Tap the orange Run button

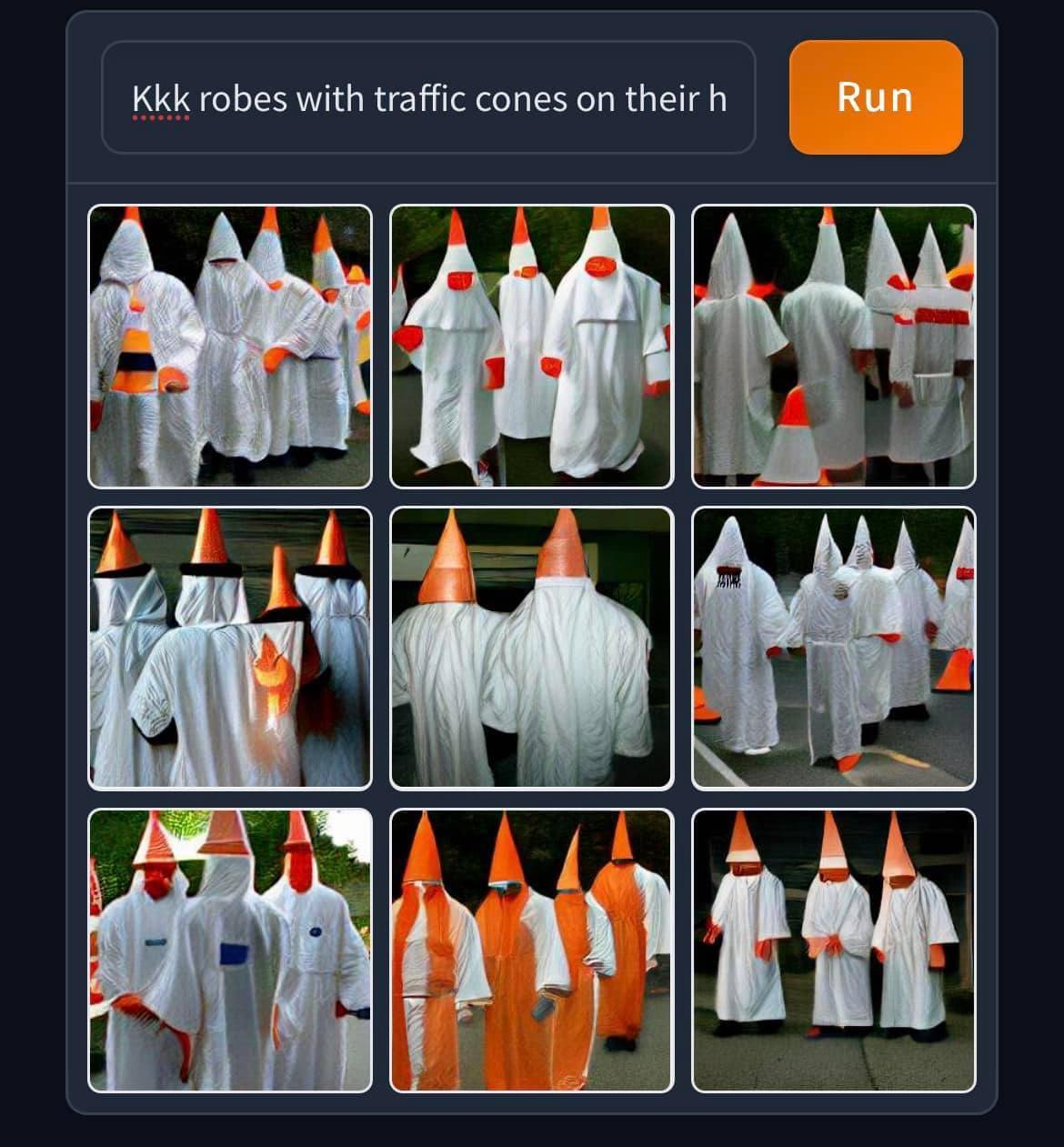tap(876, 97)
